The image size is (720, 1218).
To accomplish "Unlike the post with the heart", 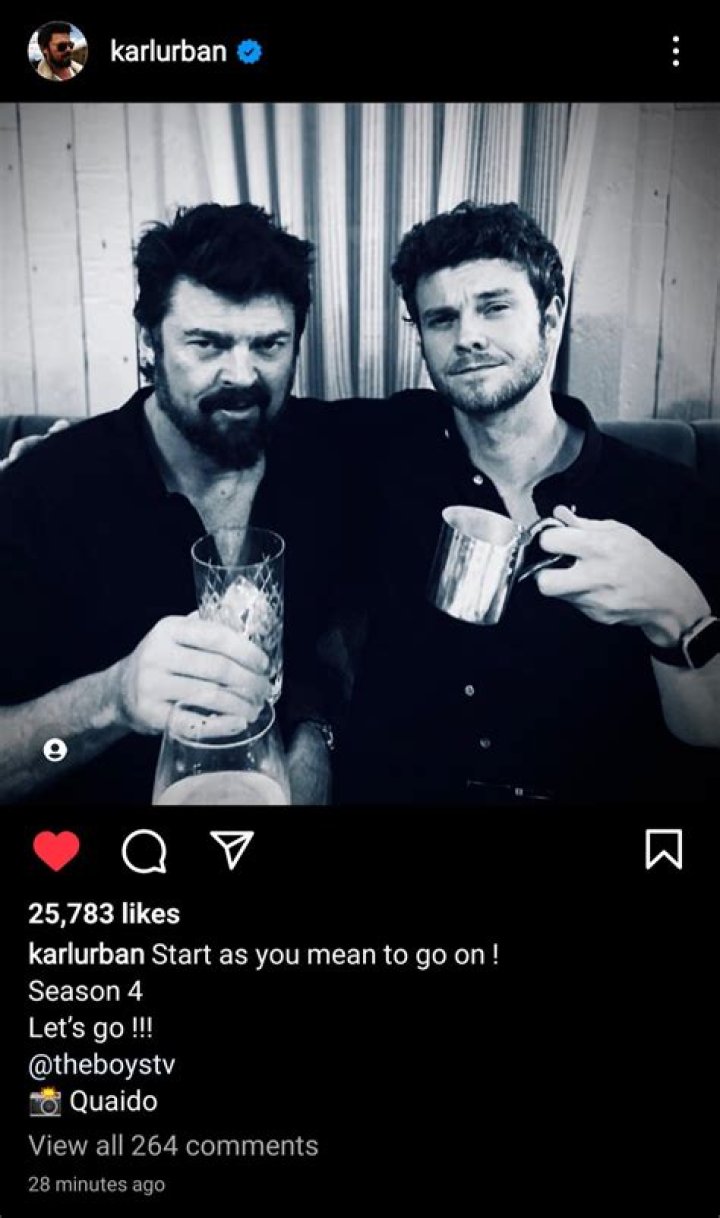I will point(56,851).
